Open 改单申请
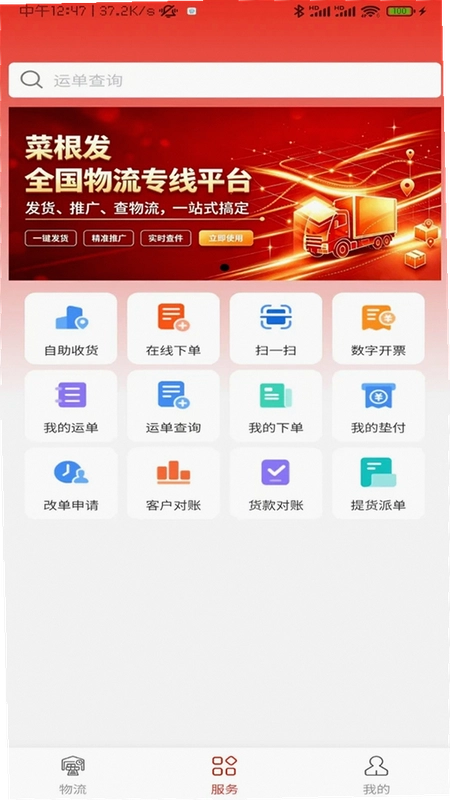This screenshot has height=800, width=450. click(x=71, y=484)
